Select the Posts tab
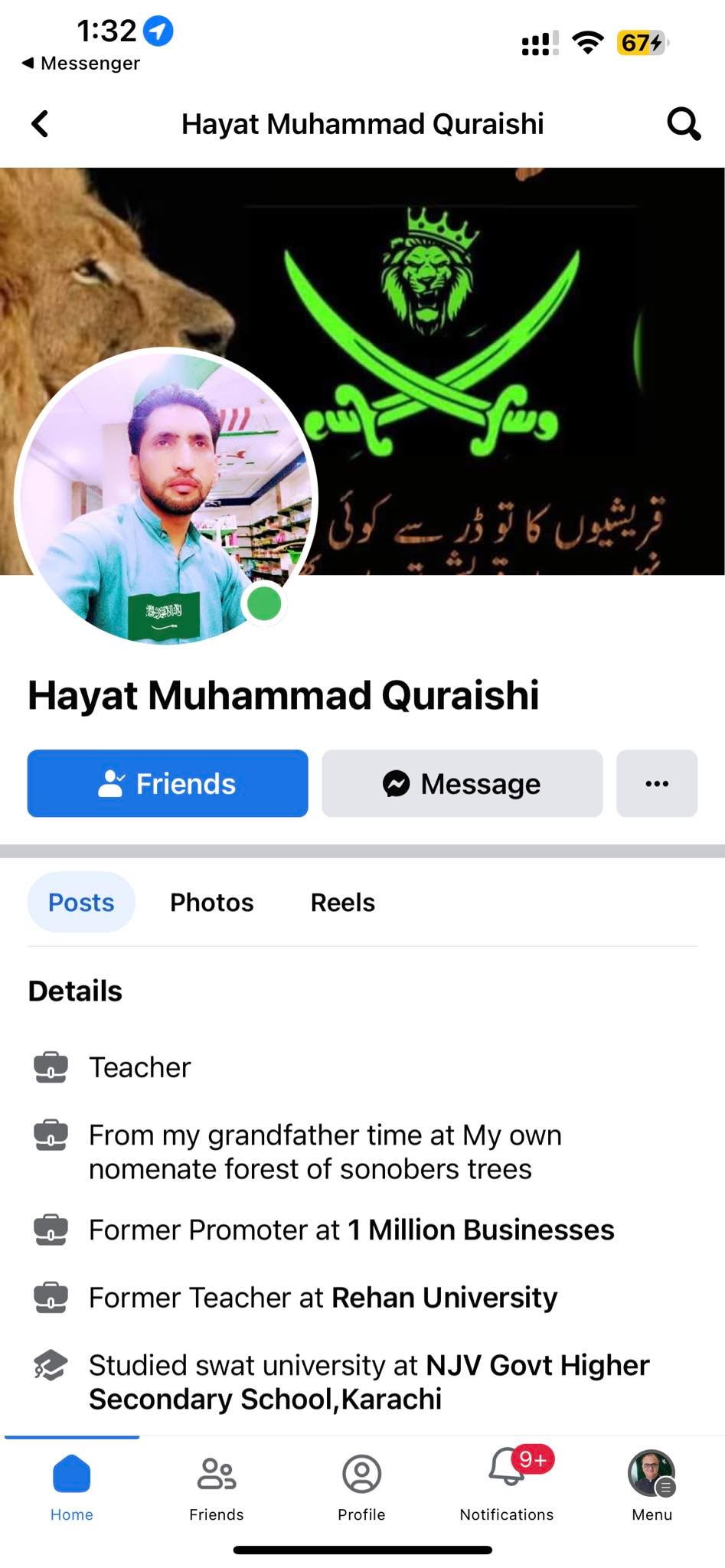The image size is (725, 1568). (81, 902)
